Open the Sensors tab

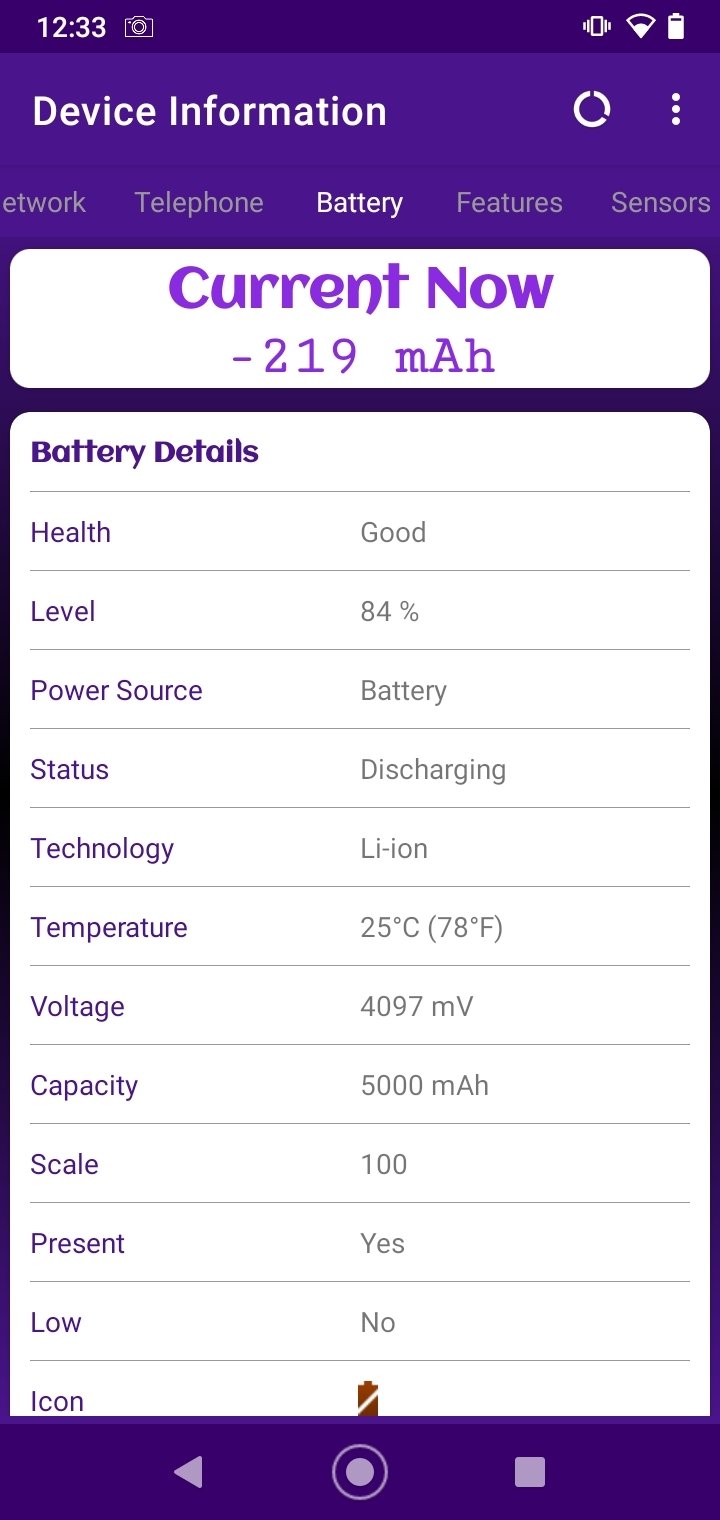pos(661,202)
